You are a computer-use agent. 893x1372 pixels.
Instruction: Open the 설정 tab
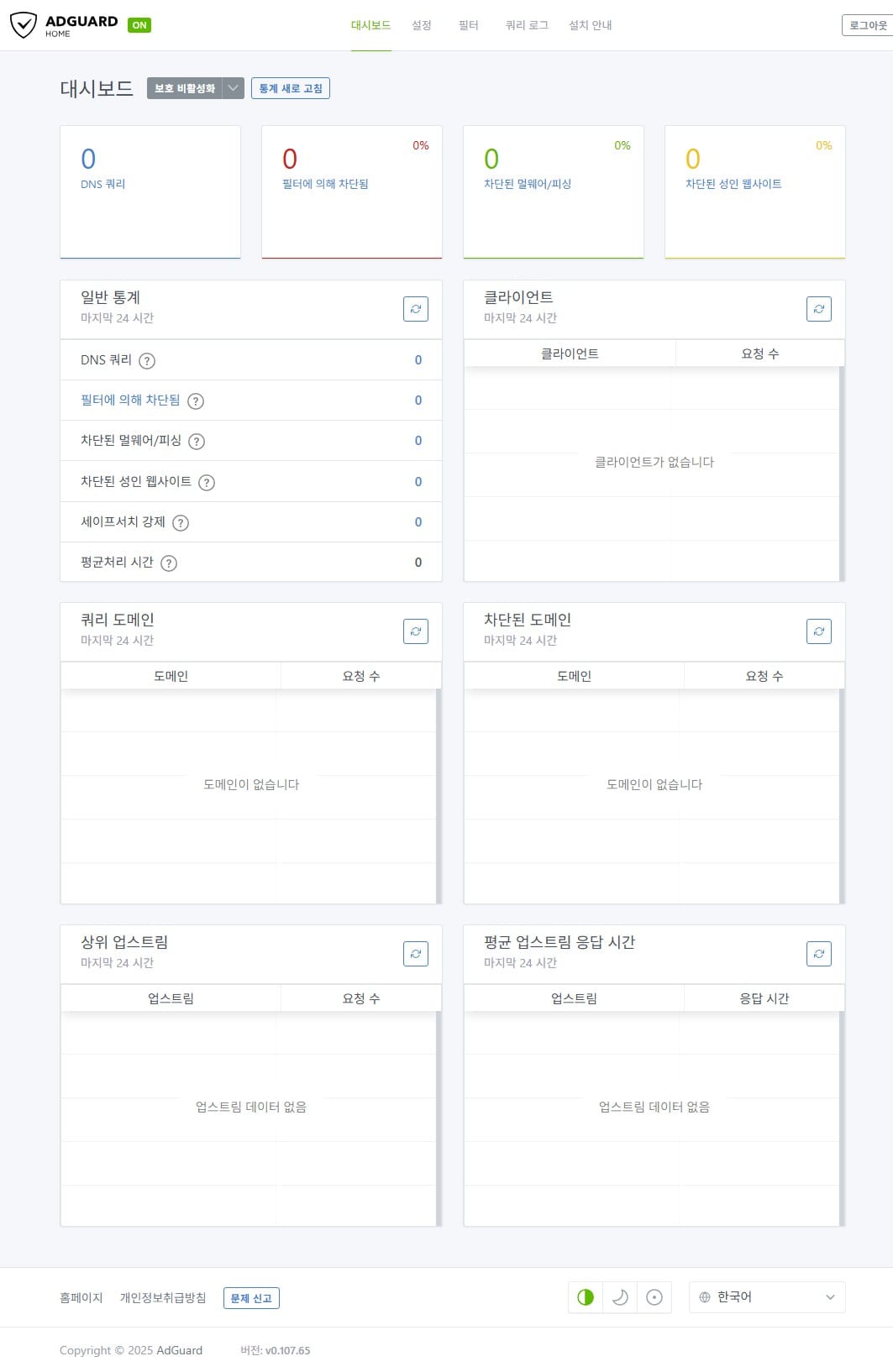point(421,25)
